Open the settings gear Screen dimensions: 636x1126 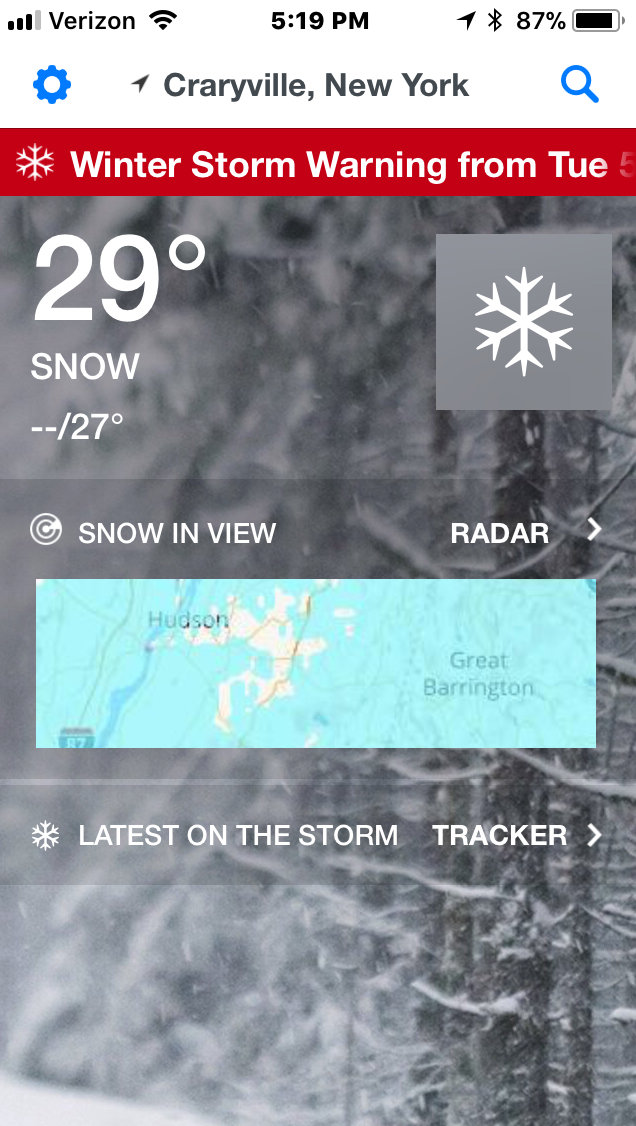pos(52,85)
